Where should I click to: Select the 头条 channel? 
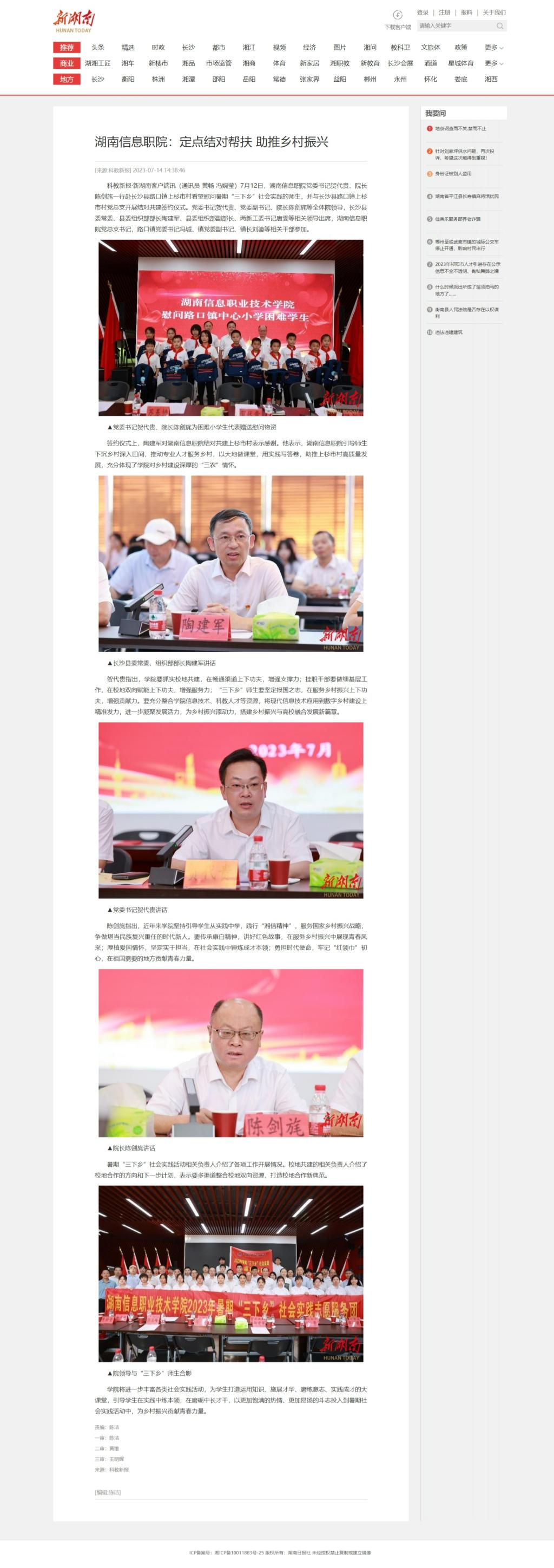click(97, 48)
